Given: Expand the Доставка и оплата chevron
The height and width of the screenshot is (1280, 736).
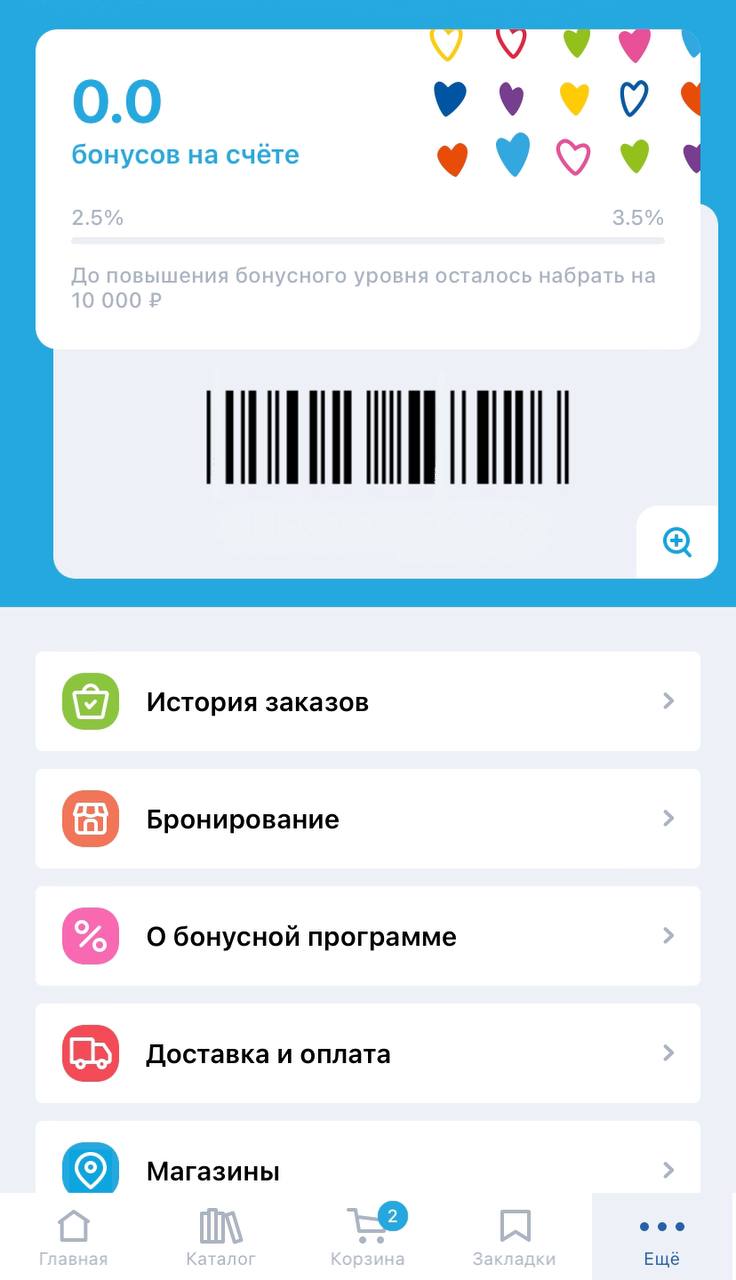Looking at the screenshot, I should pyautogui.click(x=668, y=1053).
